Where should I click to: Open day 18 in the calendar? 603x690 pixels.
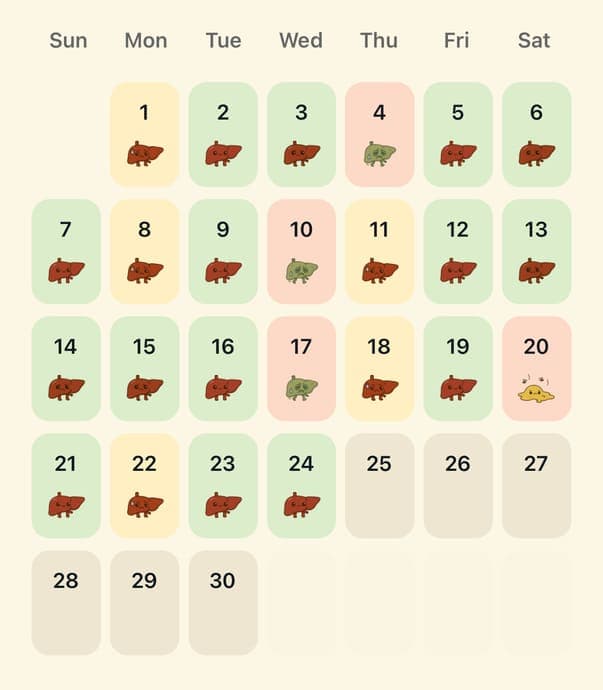[379, 368]
